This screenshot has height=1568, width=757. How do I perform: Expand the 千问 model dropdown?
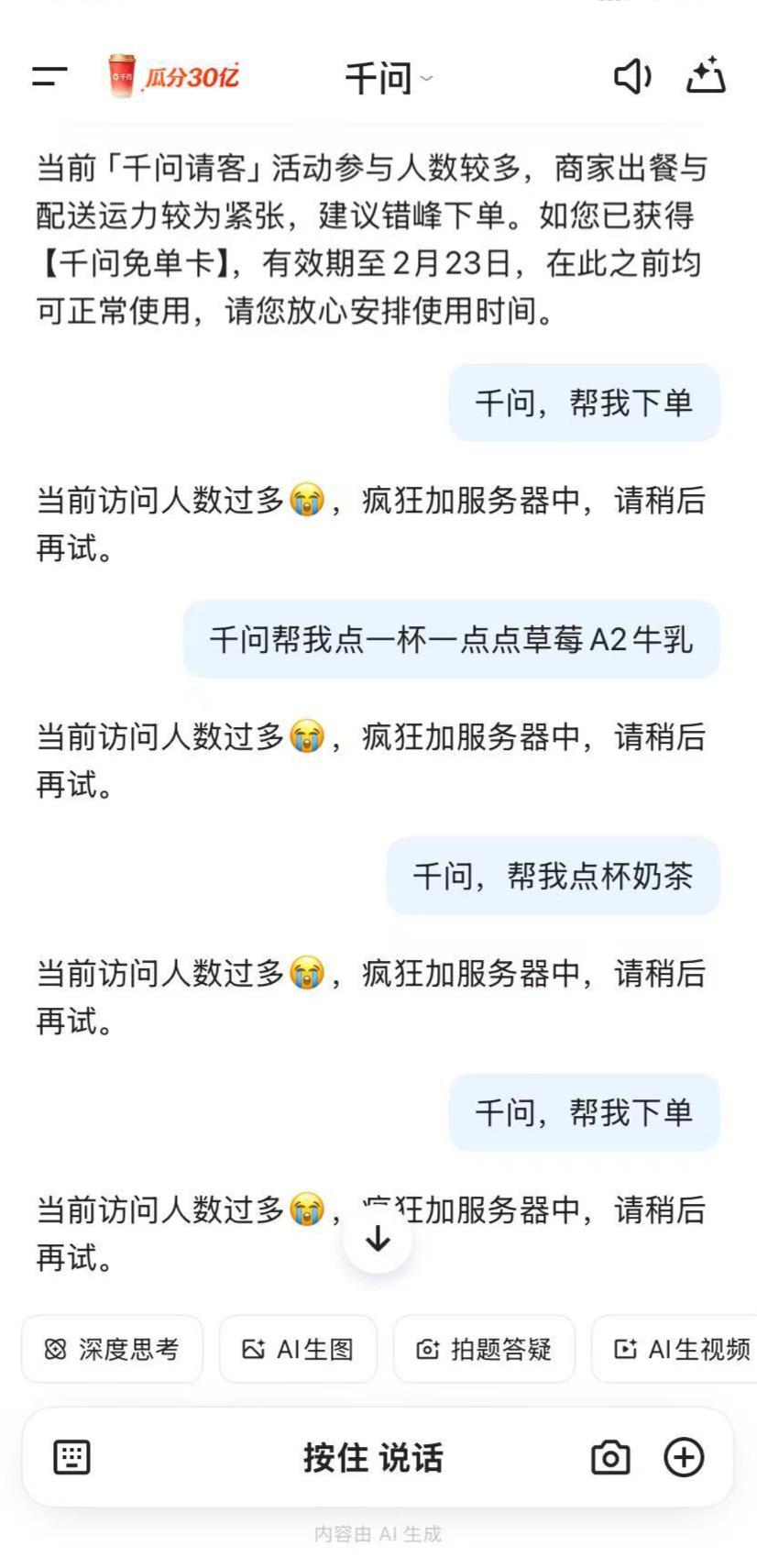[388, 78]
